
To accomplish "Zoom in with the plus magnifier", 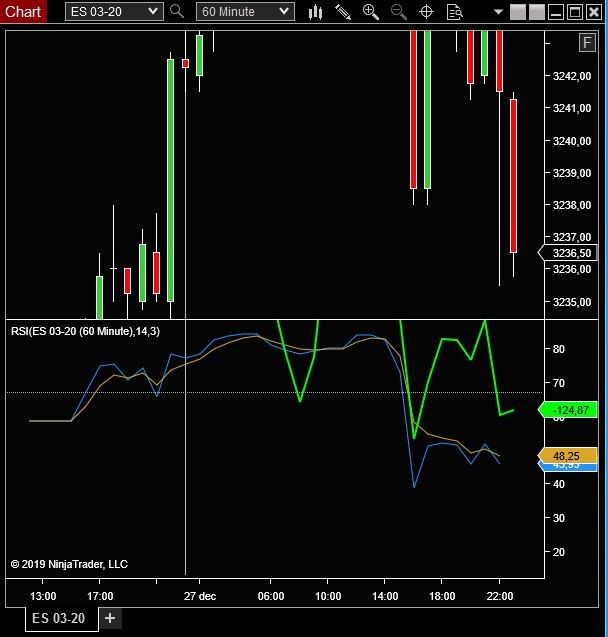I will click(370, 11).
